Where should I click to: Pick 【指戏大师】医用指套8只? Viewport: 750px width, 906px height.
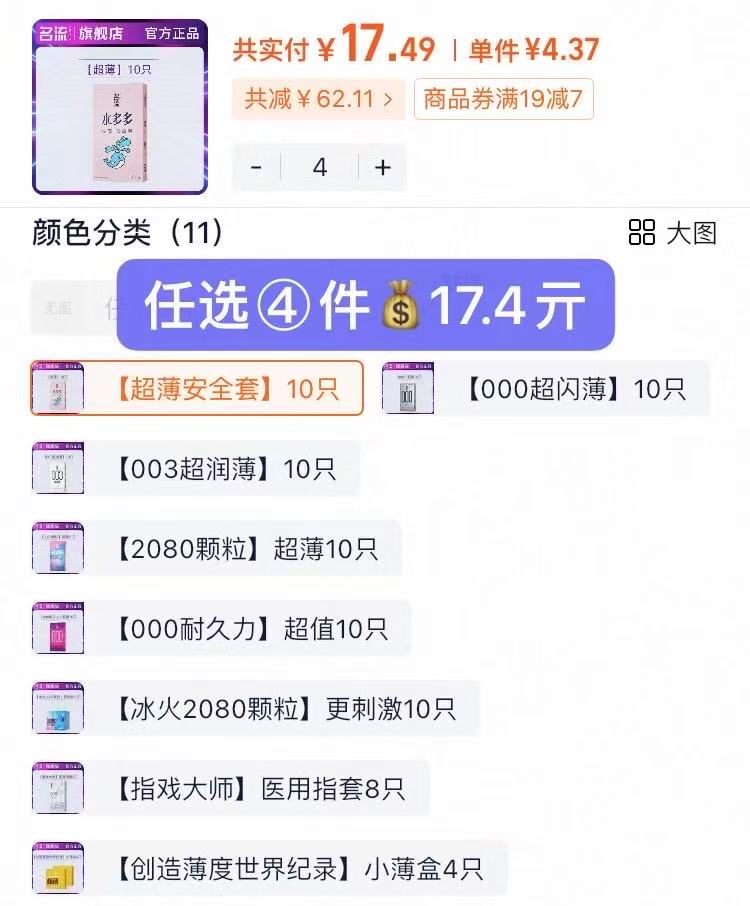[x=230, y=788]
